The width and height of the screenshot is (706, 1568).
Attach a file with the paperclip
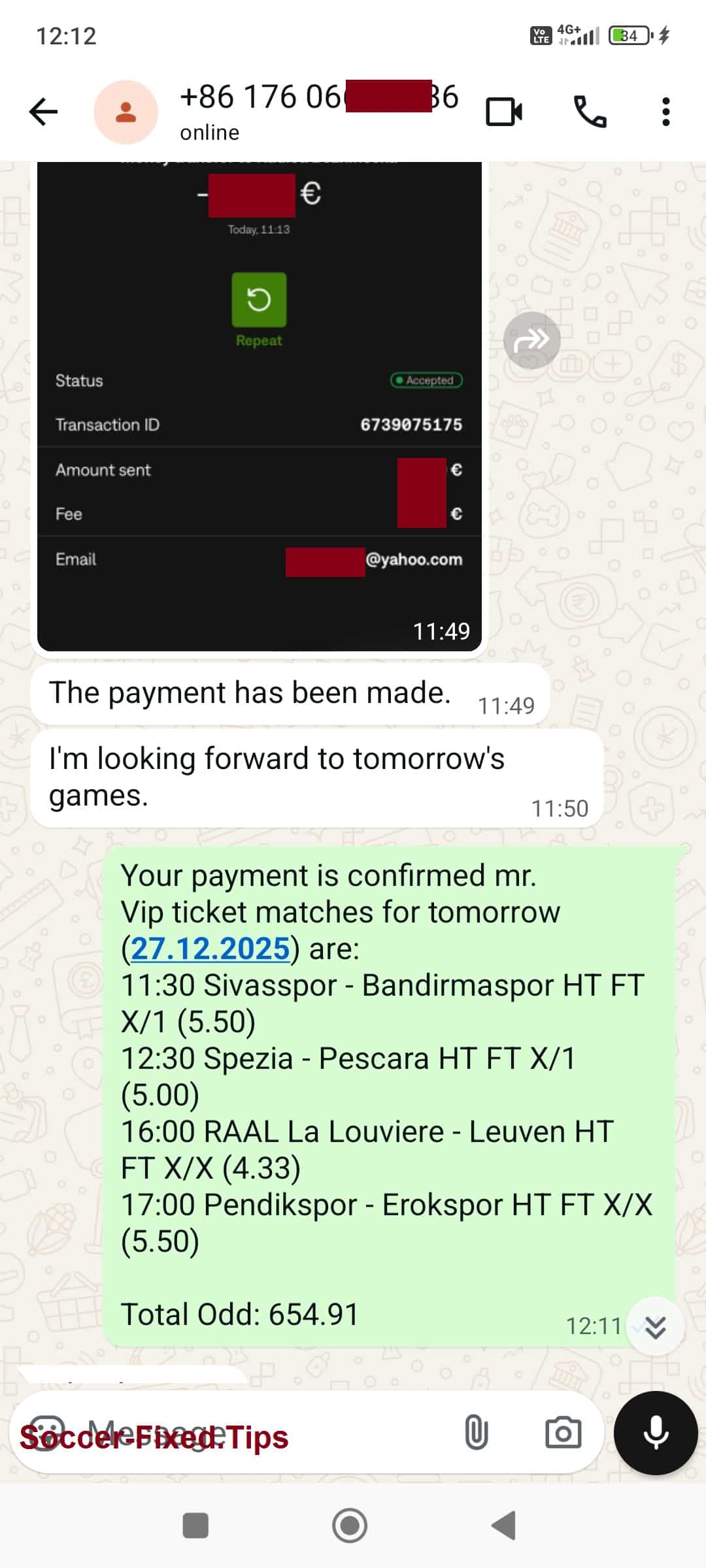click(x=476, y=1433)
